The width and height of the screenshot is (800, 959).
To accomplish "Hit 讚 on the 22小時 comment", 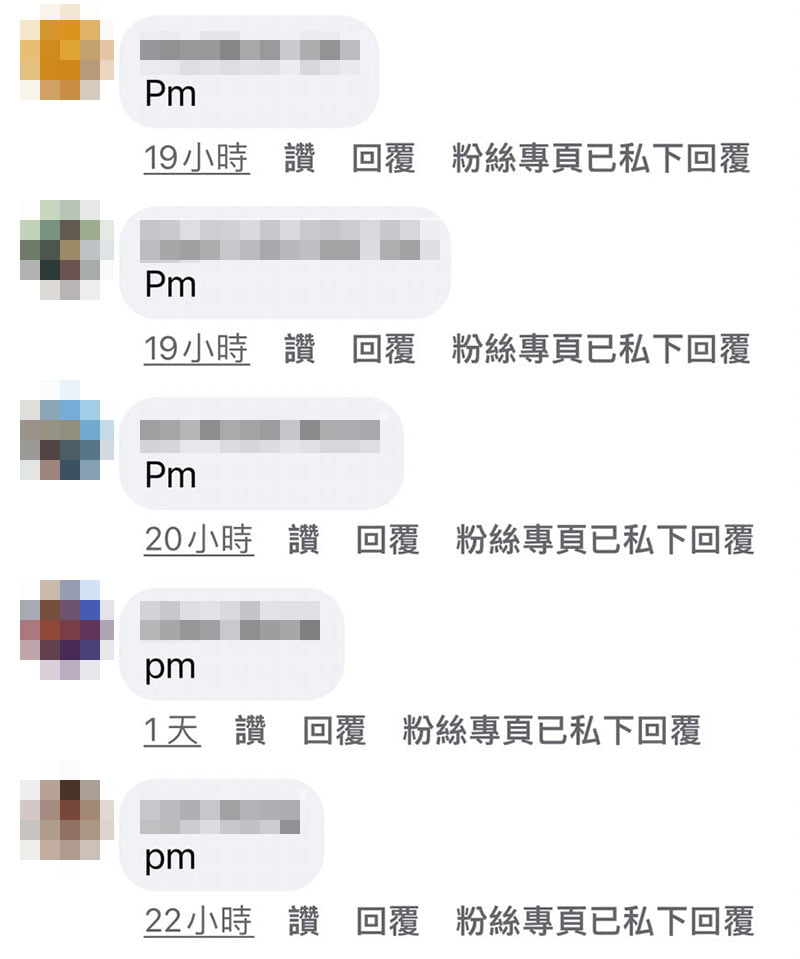I will [x=303, y=921].
